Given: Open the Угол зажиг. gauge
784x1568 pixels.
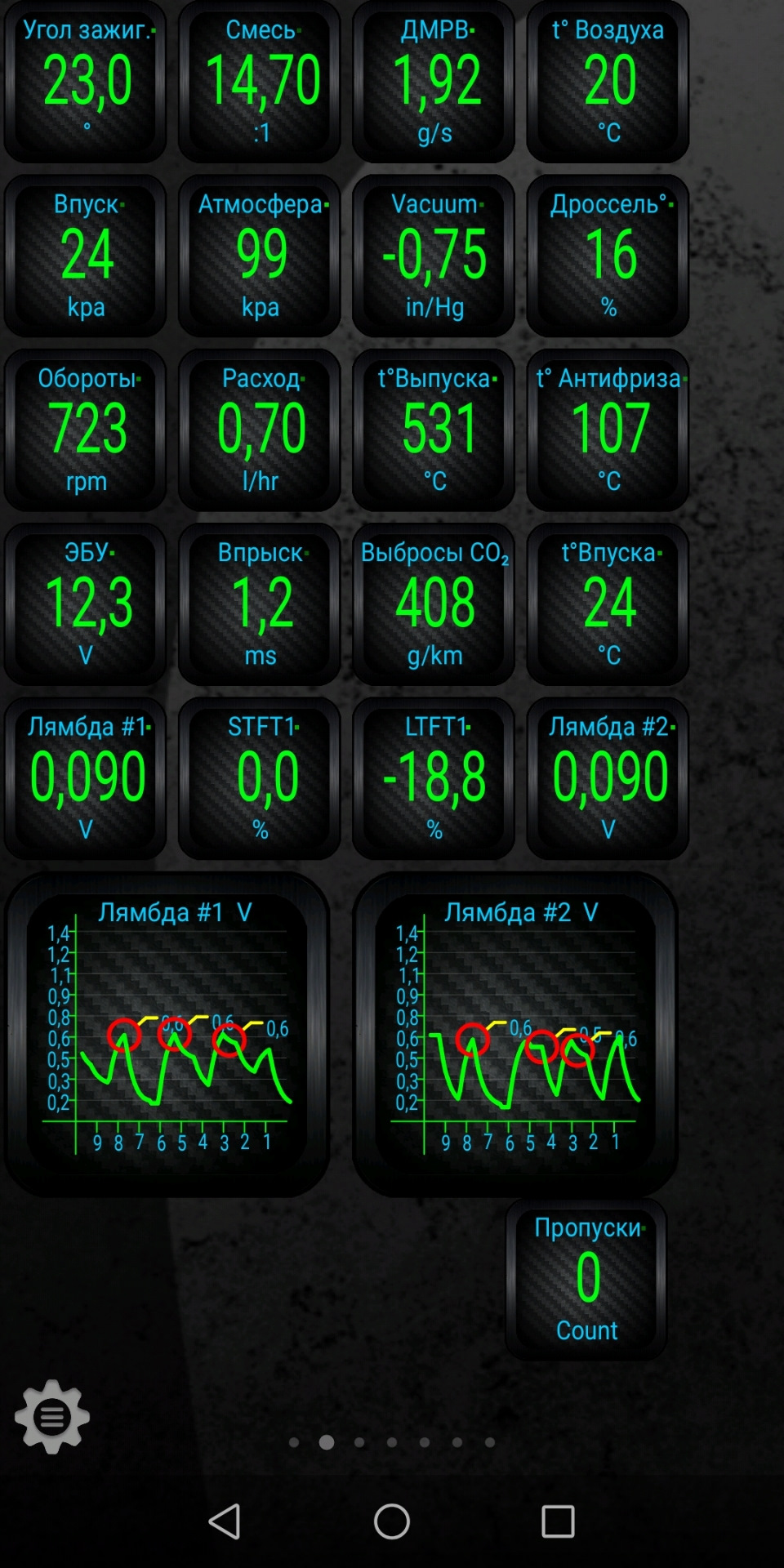Looking at the screenshot, I should pyautogui.click(x=86, y=81).
